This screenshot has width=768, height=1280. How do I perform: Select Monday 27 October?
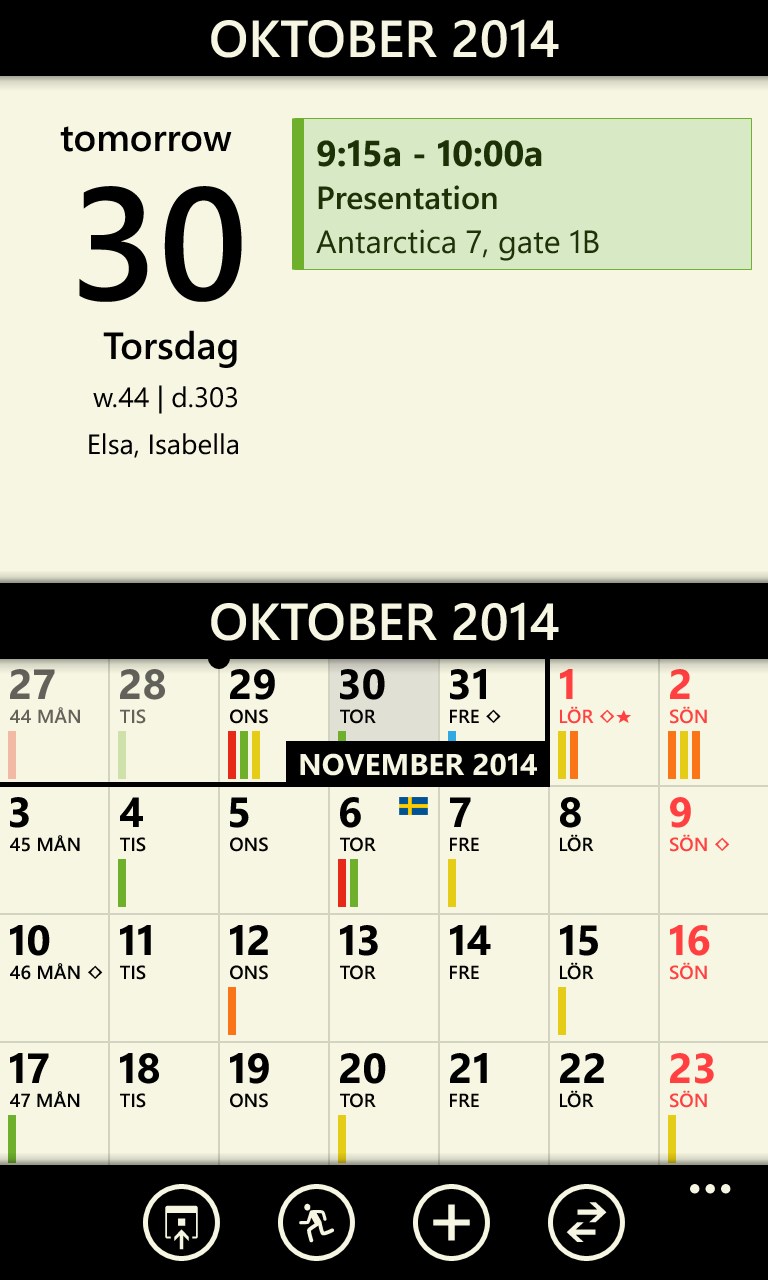(x=54, y=720)
